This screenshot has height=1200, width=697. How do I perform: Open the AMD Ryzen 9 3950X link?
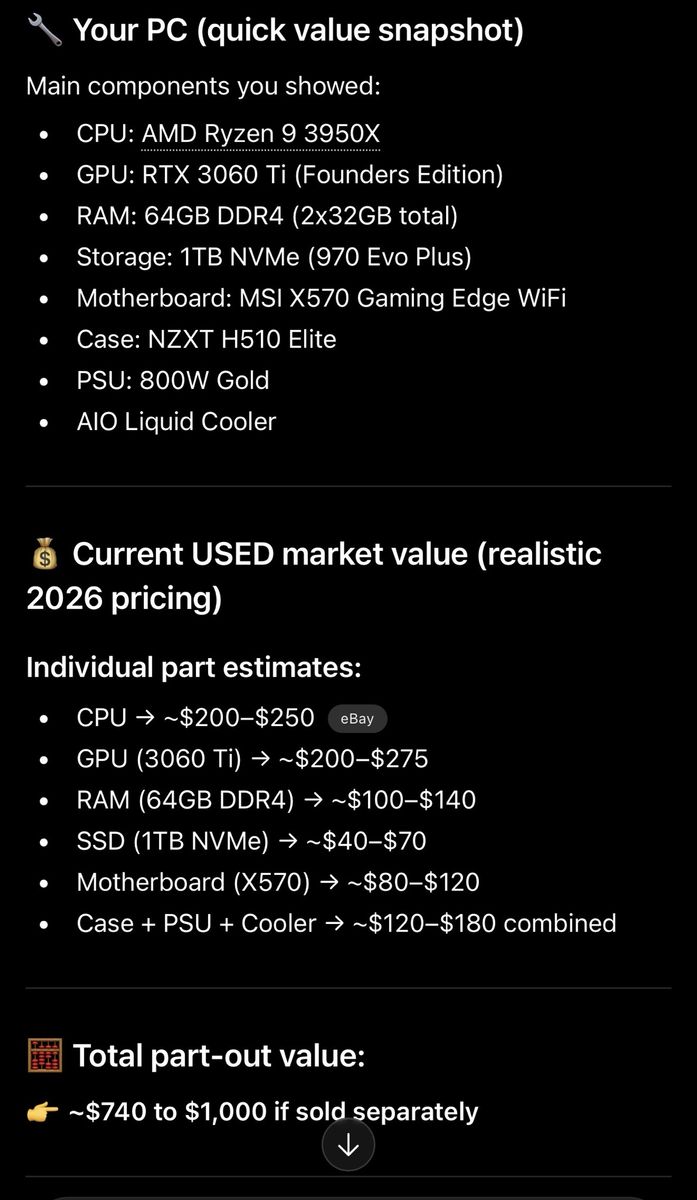(261, 134)
